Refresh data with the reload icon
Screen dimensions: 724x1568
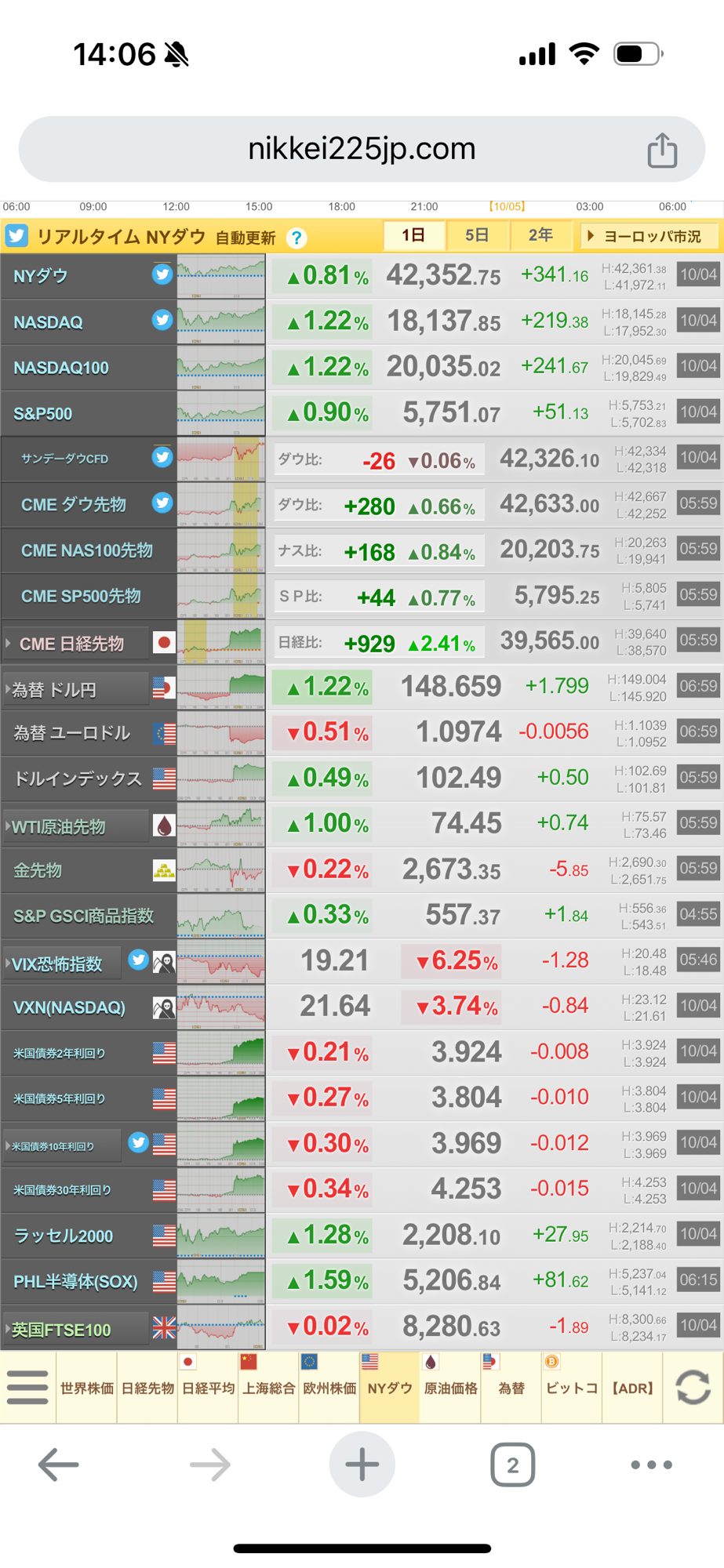693,1388
